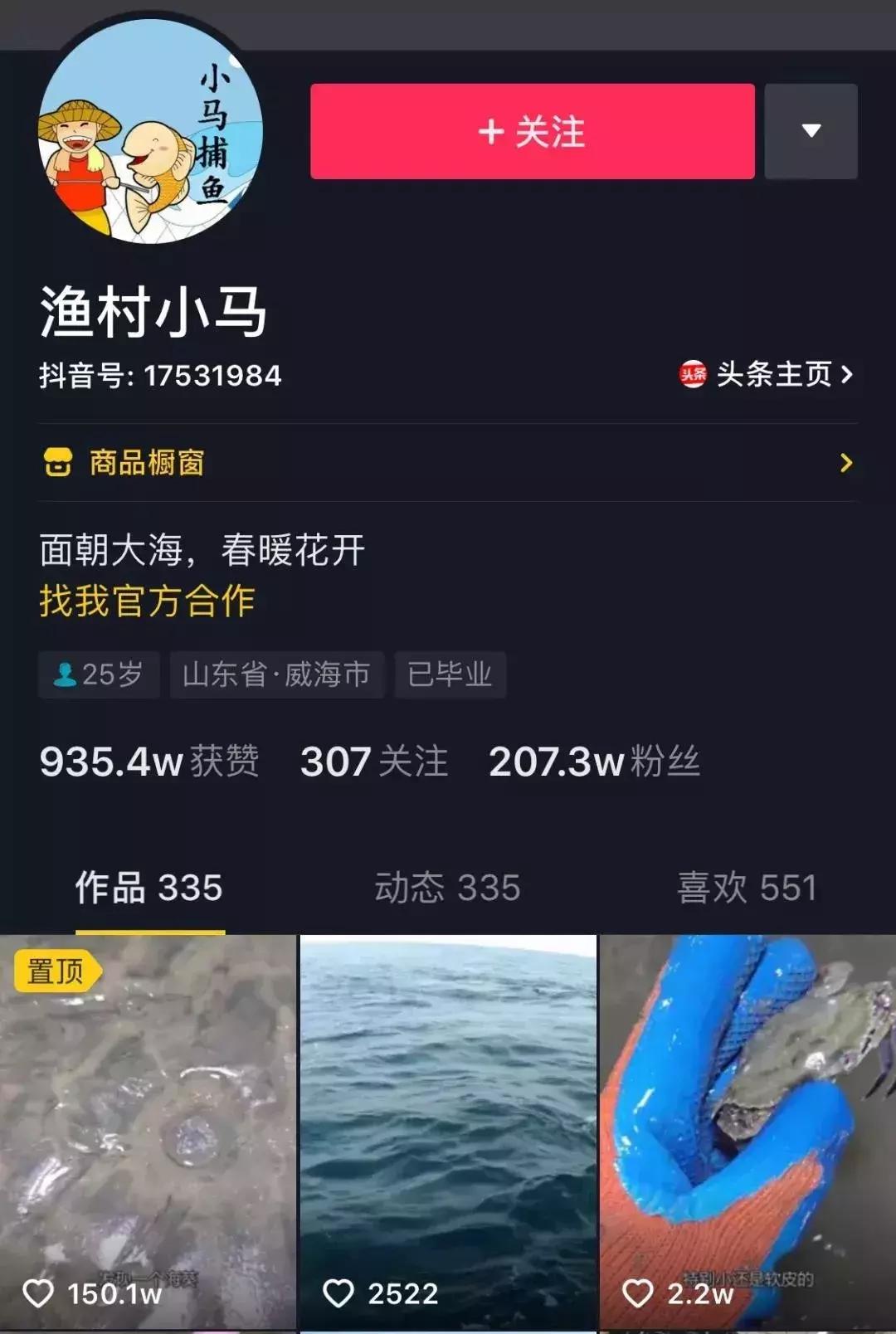Image resolution: width=896 pixels, height=1334 pixels.
Task: Select the 山东省·威海市 location tag
Action: pyautogui.click(x=278, y=674)
